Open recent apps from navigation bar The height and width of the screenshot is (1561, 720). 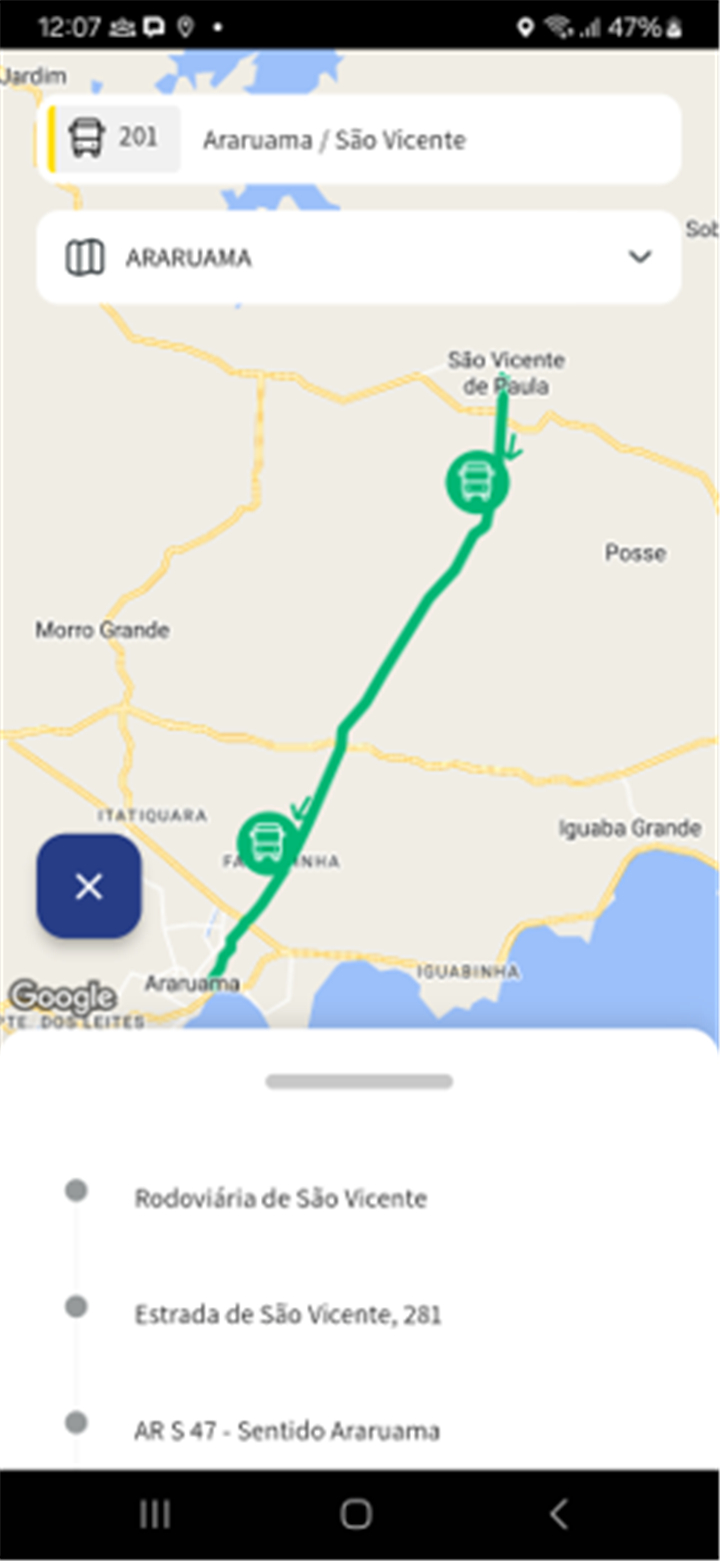coord(155,1514)
